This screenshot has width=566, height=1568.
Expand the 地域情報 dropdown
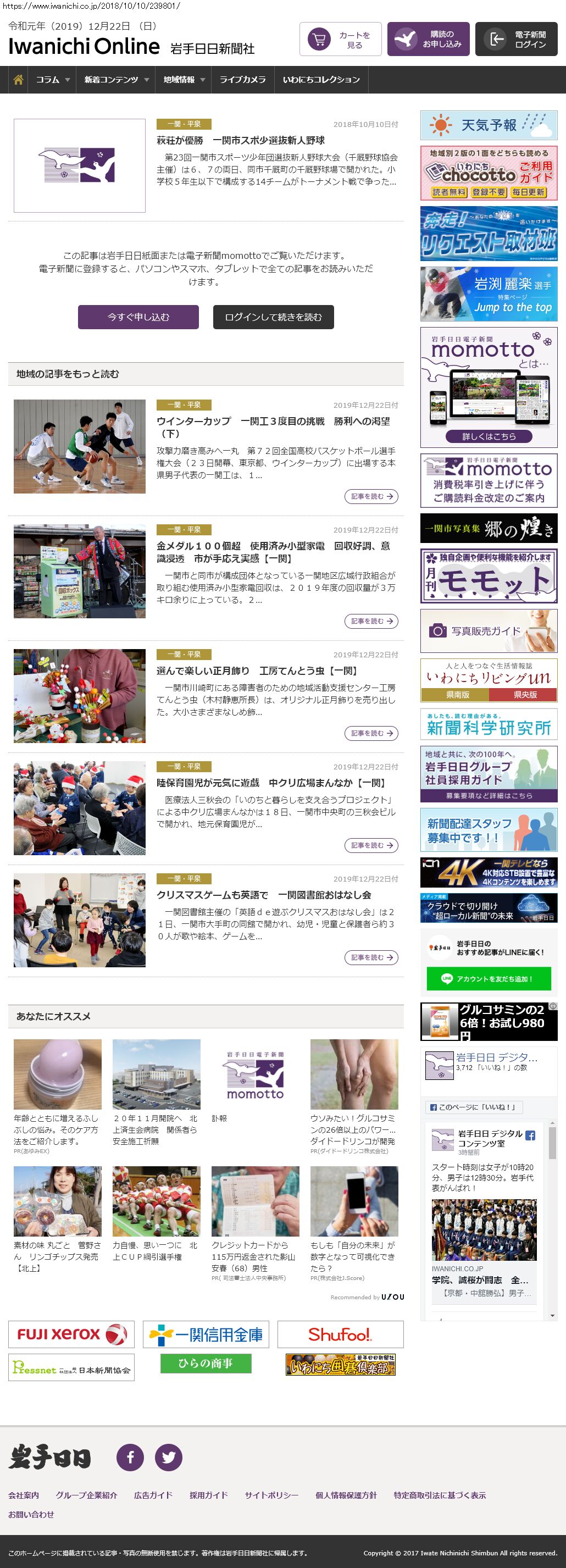[x=183, y=80]
